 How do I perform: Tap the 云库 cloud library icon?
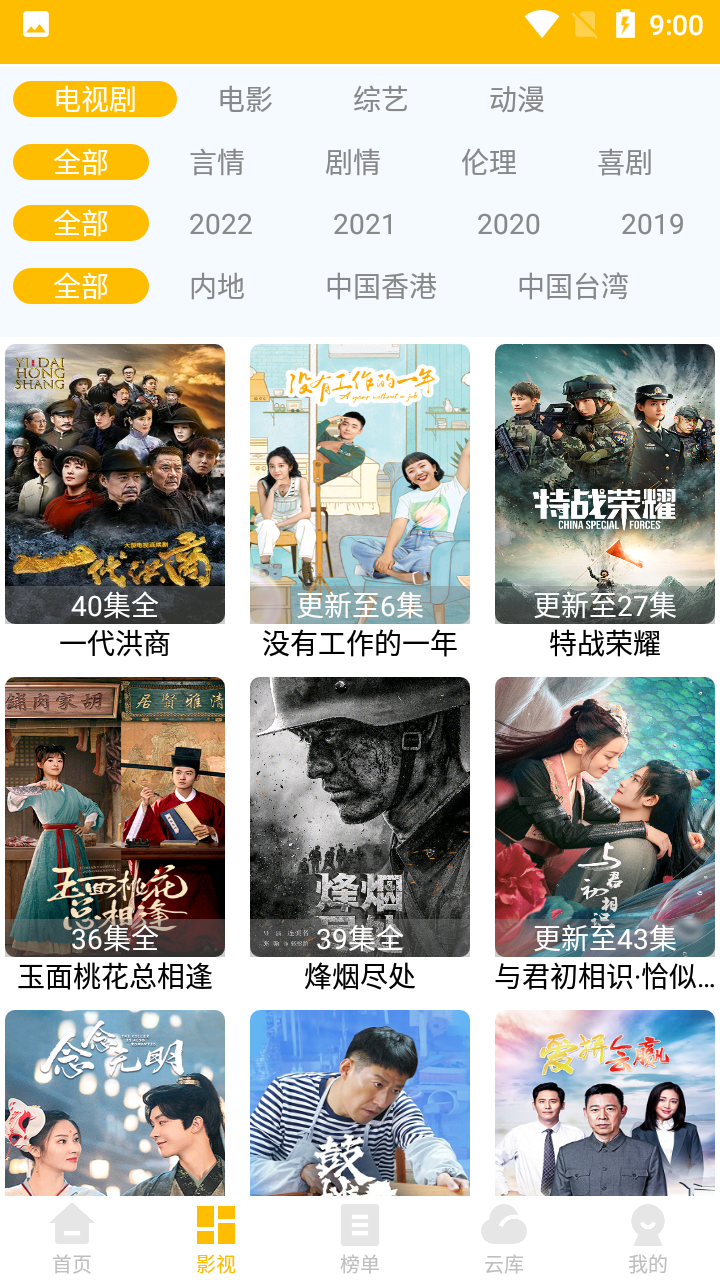[503, 1225]
